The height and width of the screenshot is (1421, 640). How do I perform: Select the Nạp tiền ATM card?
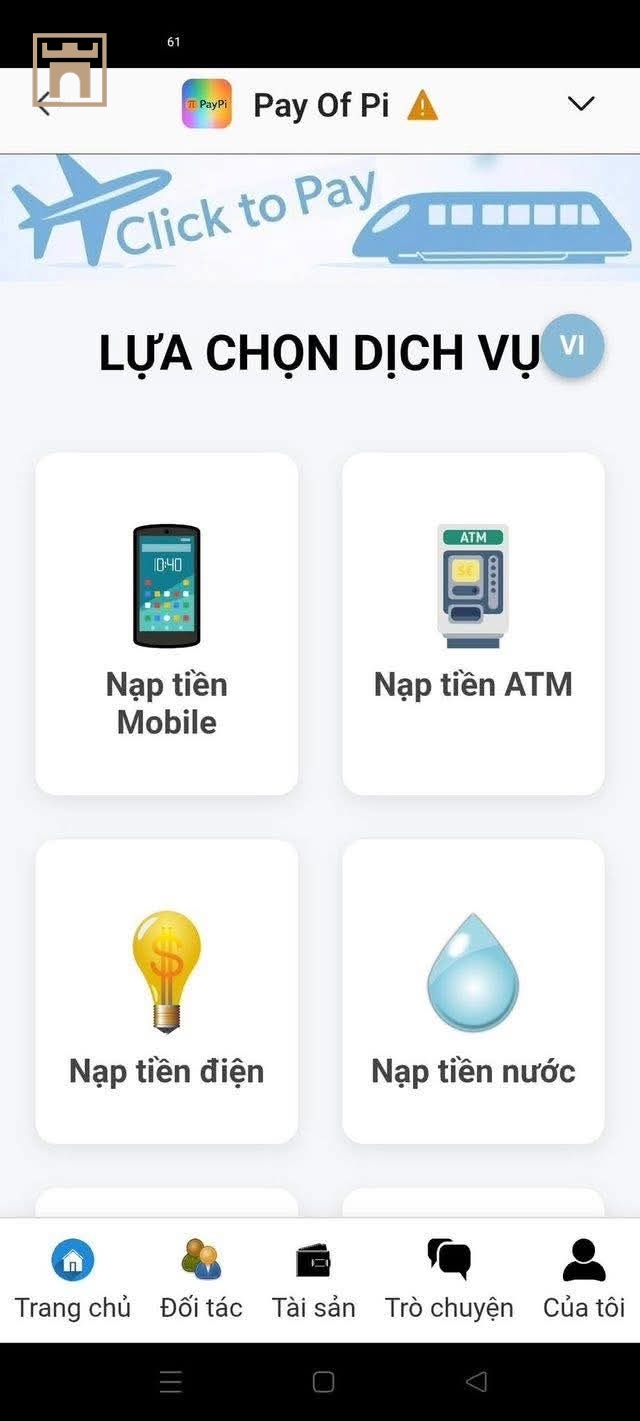point(473,623)
